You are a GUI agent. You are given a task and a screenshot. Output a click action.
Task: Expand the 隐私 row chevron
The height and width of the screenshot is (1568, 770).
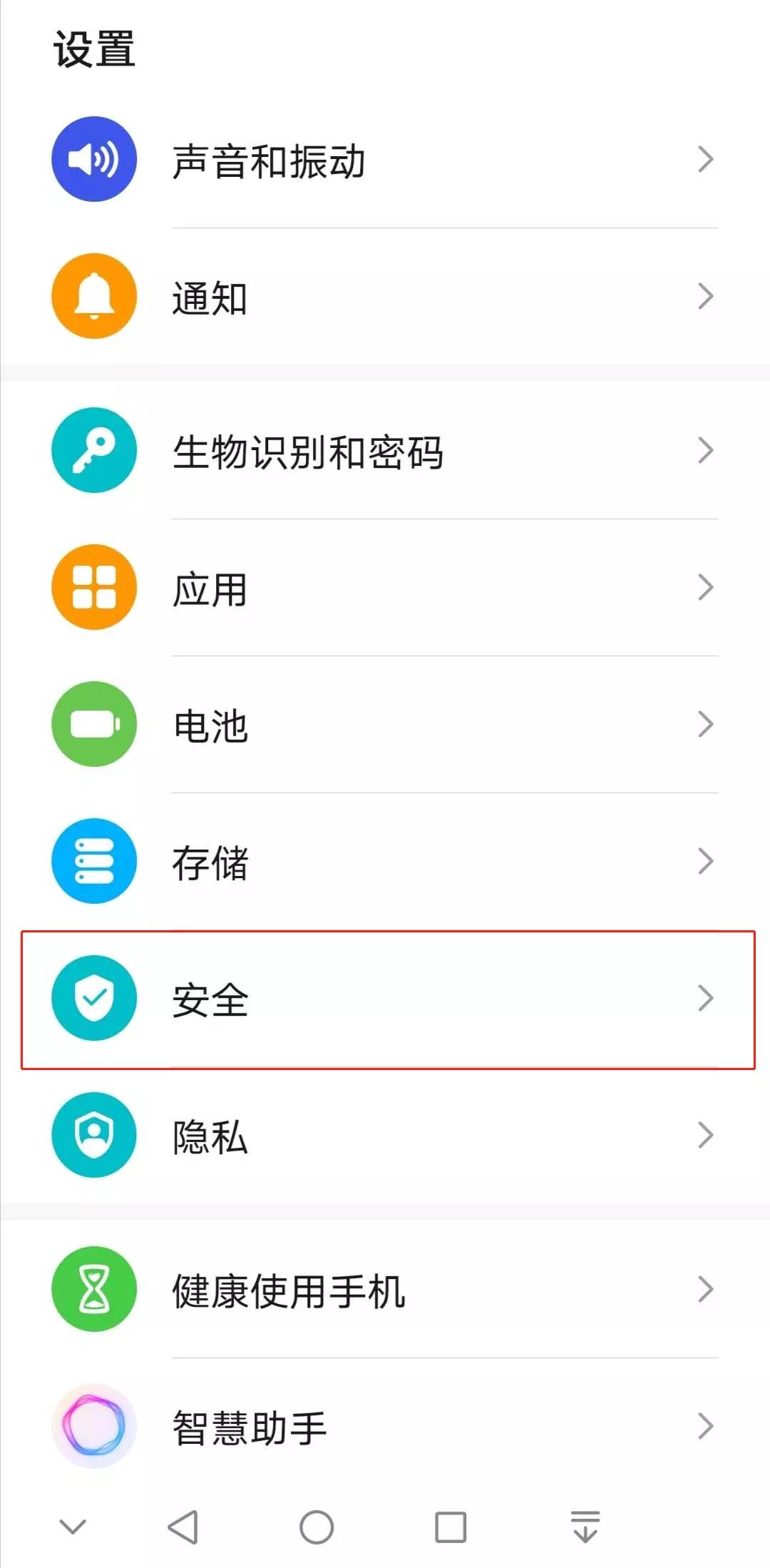[704, 1134]
